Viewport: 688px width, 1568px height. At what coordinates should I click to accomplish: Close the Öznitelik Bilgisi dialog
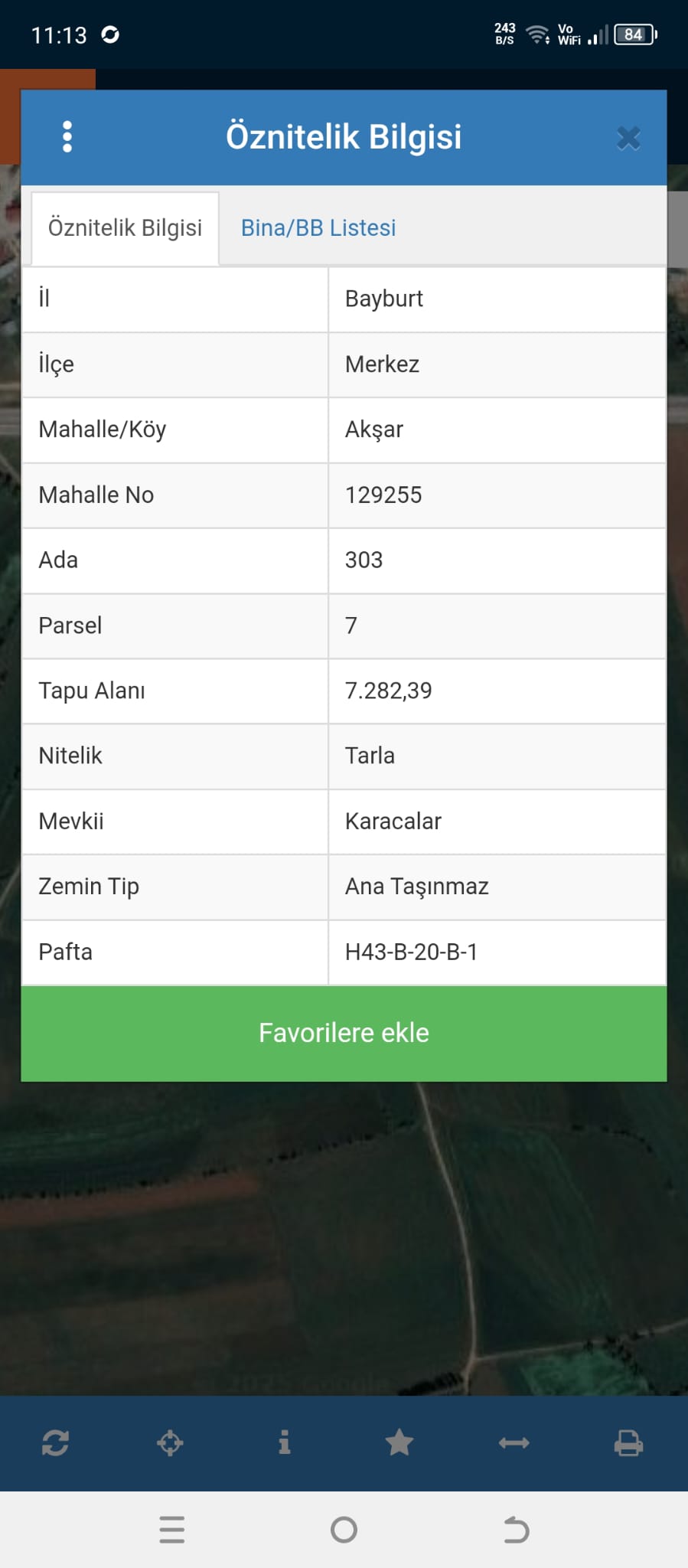(x=628, y=138)
